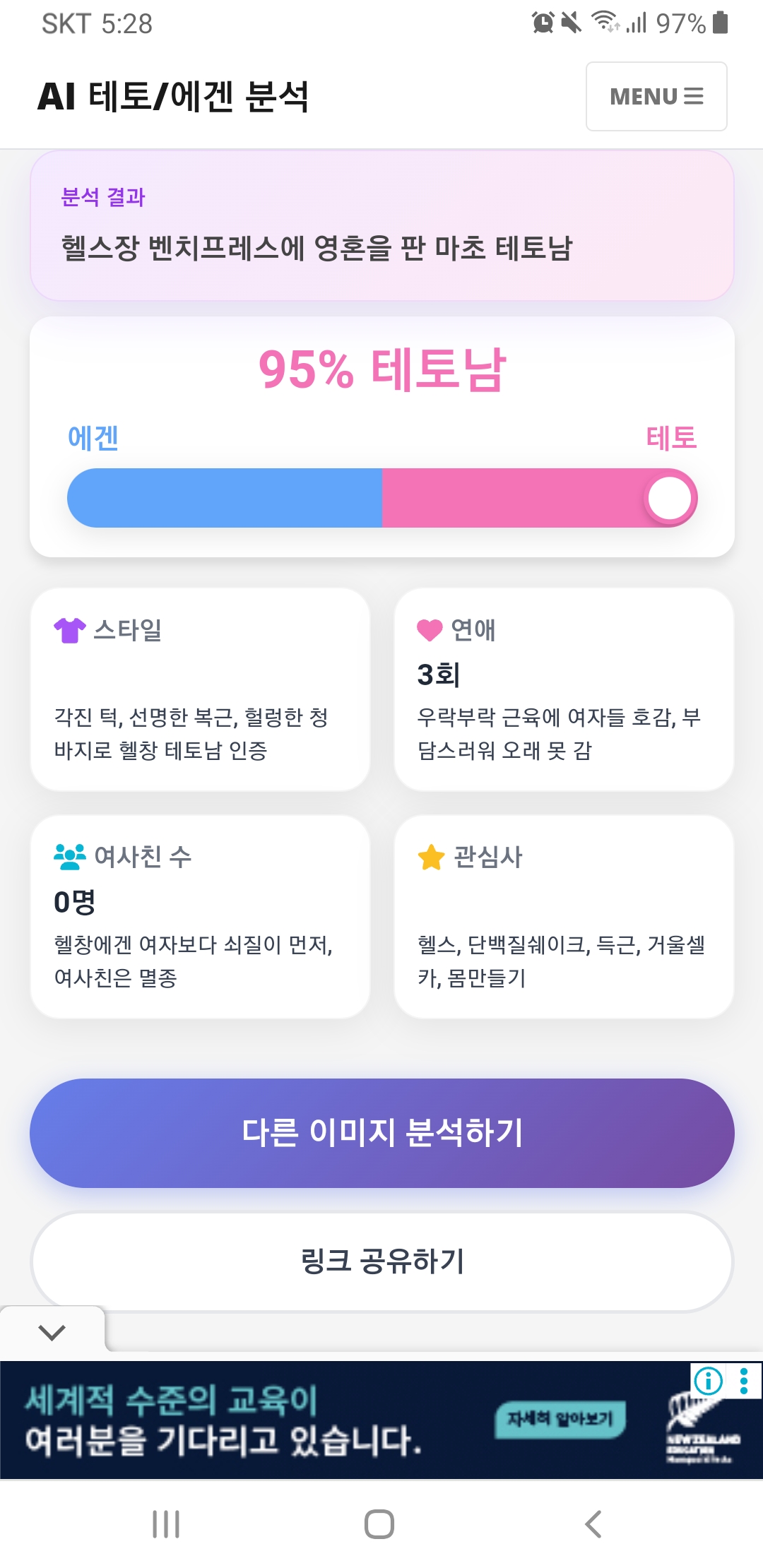The width and height of the screenshot is (763, 1568).
Task: Go to home with the system home button
Action: [x=379, y=1524]
